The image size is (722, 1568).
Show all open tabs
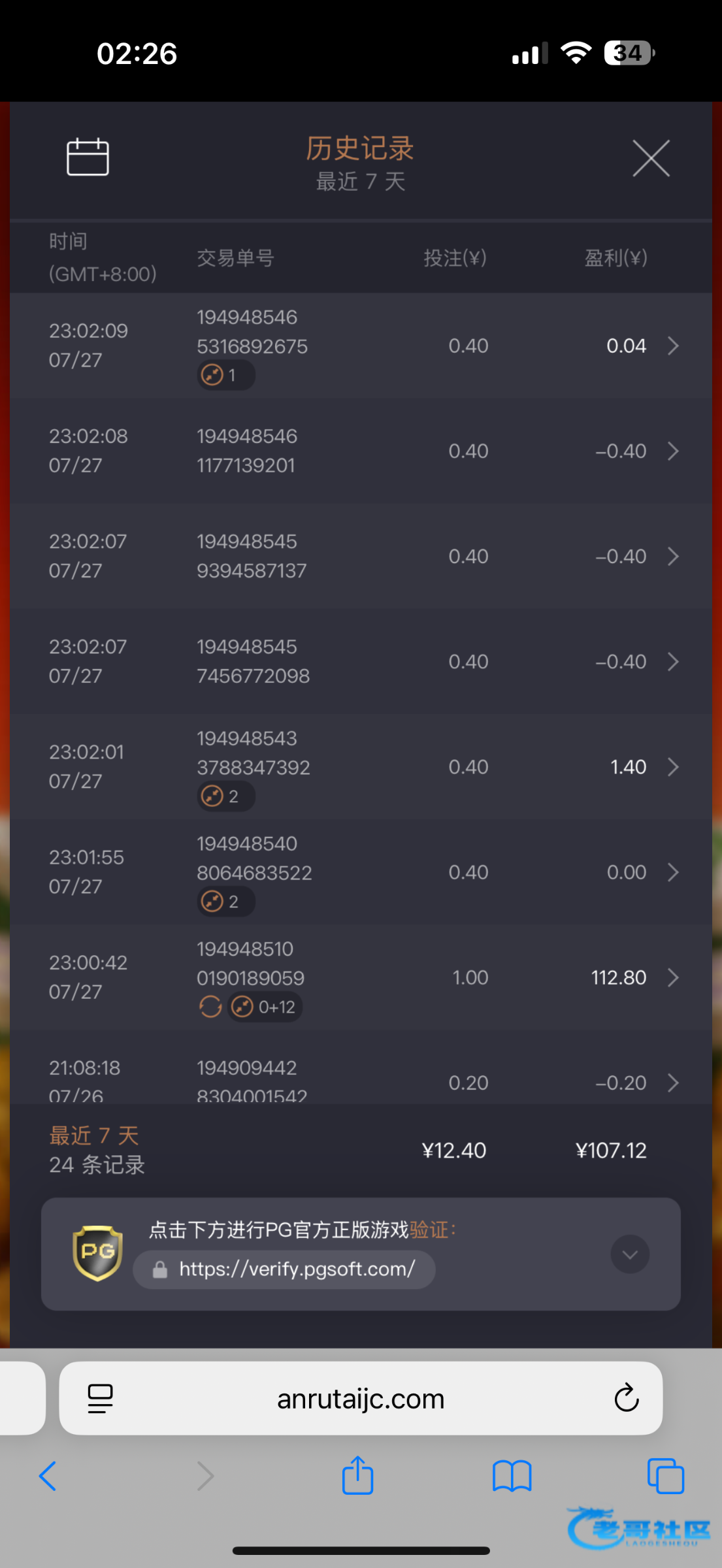[x=666, y=1476]
